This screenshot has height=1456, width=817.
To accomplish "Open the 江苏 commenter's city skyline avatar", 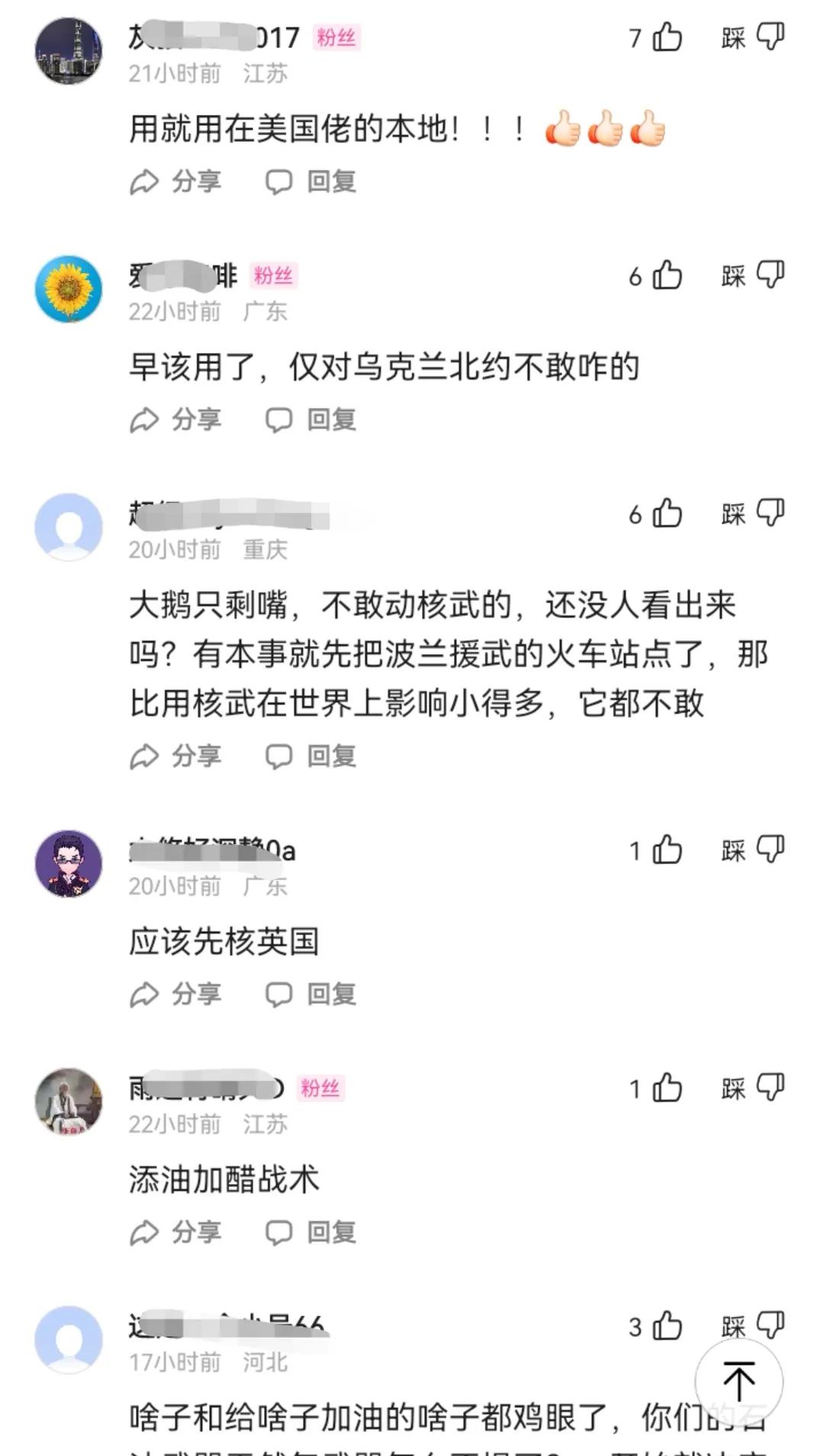I will 69,51.
